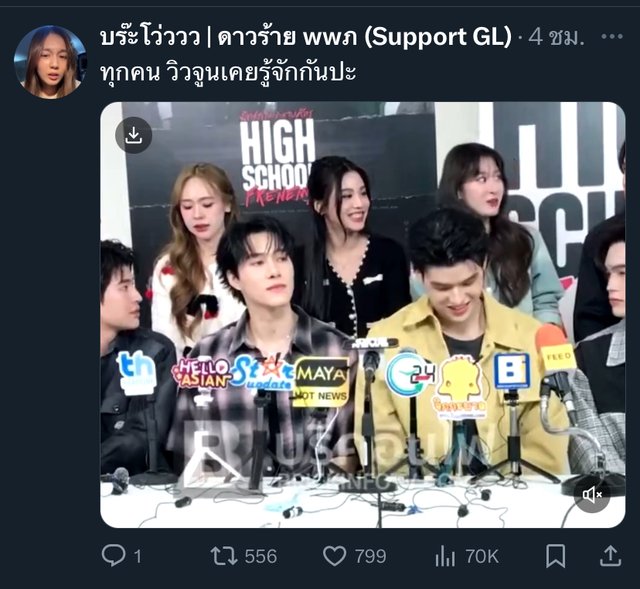Bookmark this post
640x589 pixels.
556,556
